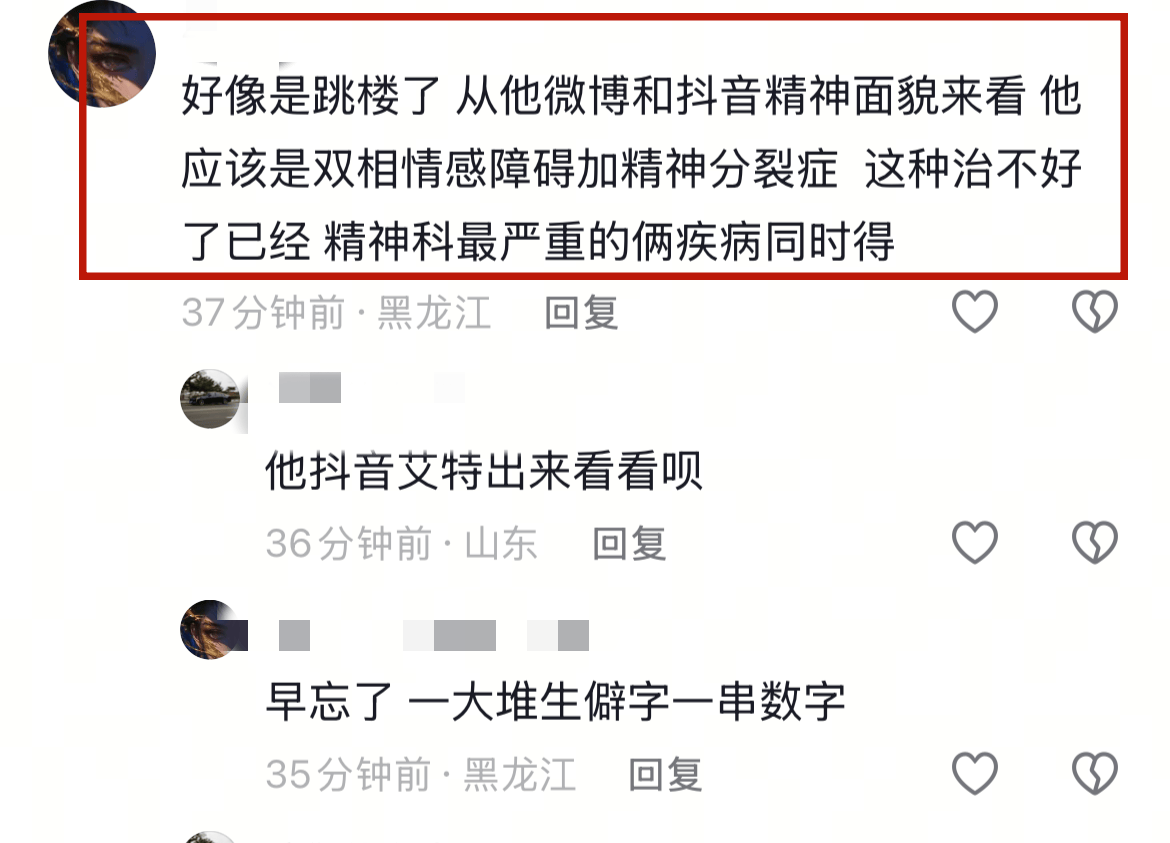Viewport: 1170px width, 843px height.
Task: Like the comment 早忘了 一大堆生僻字一串数字
Action: [x=974, y=774]
